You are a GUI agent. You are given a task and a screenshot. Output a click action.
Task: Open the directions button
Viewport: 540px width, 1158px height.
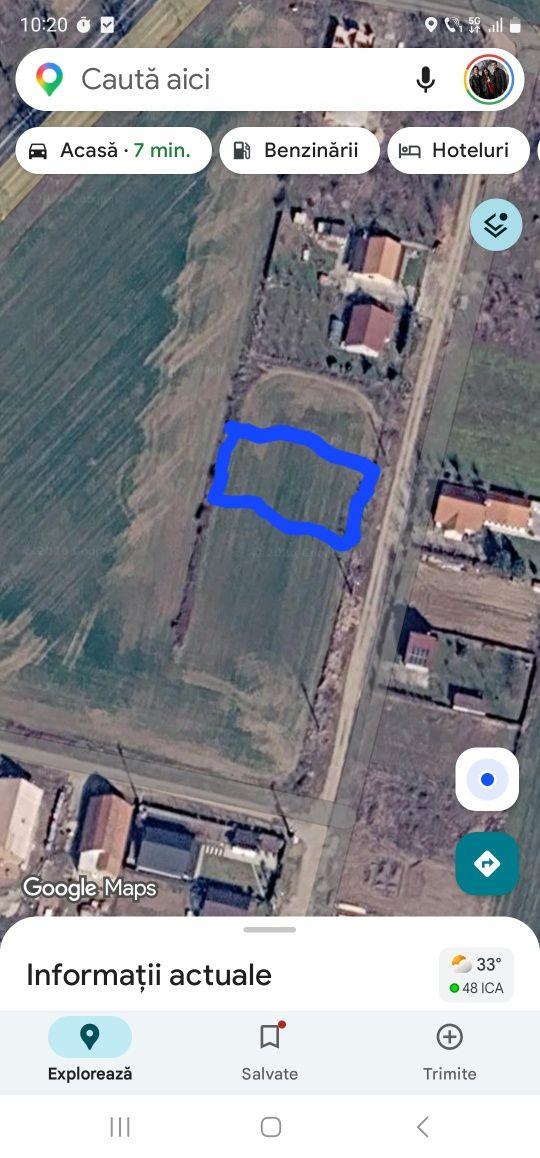[487, 863]
